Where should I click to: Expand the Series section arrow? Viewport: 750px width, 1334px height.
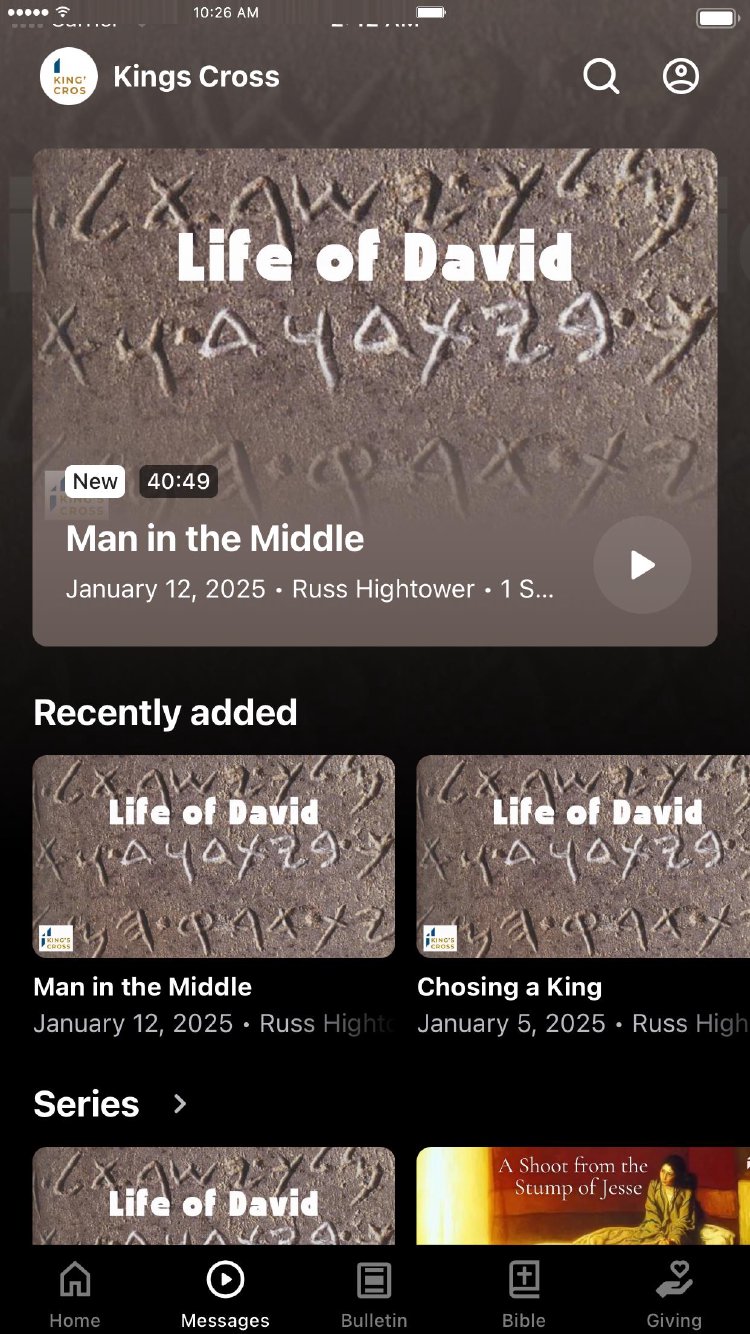click(180, 1103)
